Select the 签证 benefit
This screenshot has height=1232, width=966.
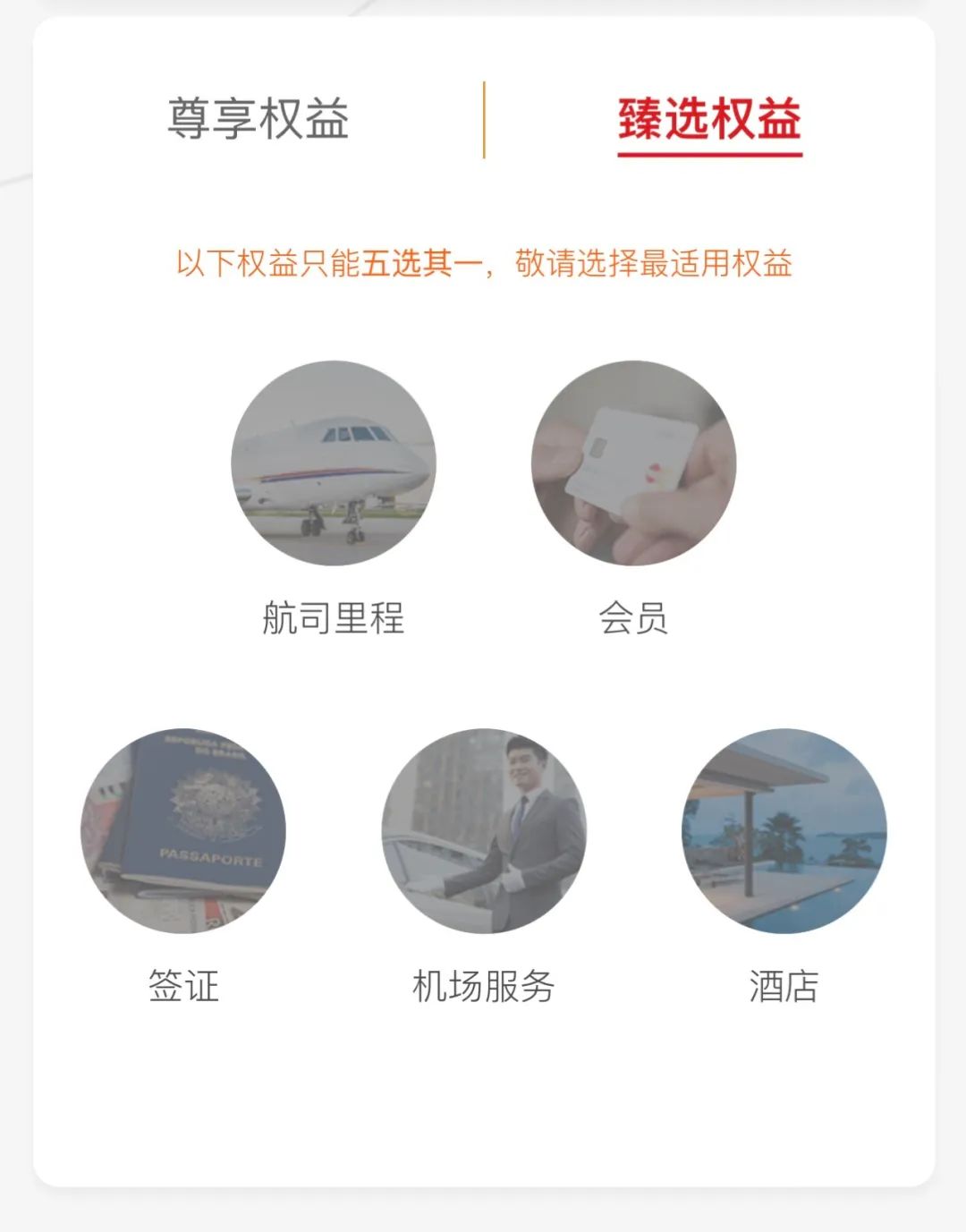point(183,831)
